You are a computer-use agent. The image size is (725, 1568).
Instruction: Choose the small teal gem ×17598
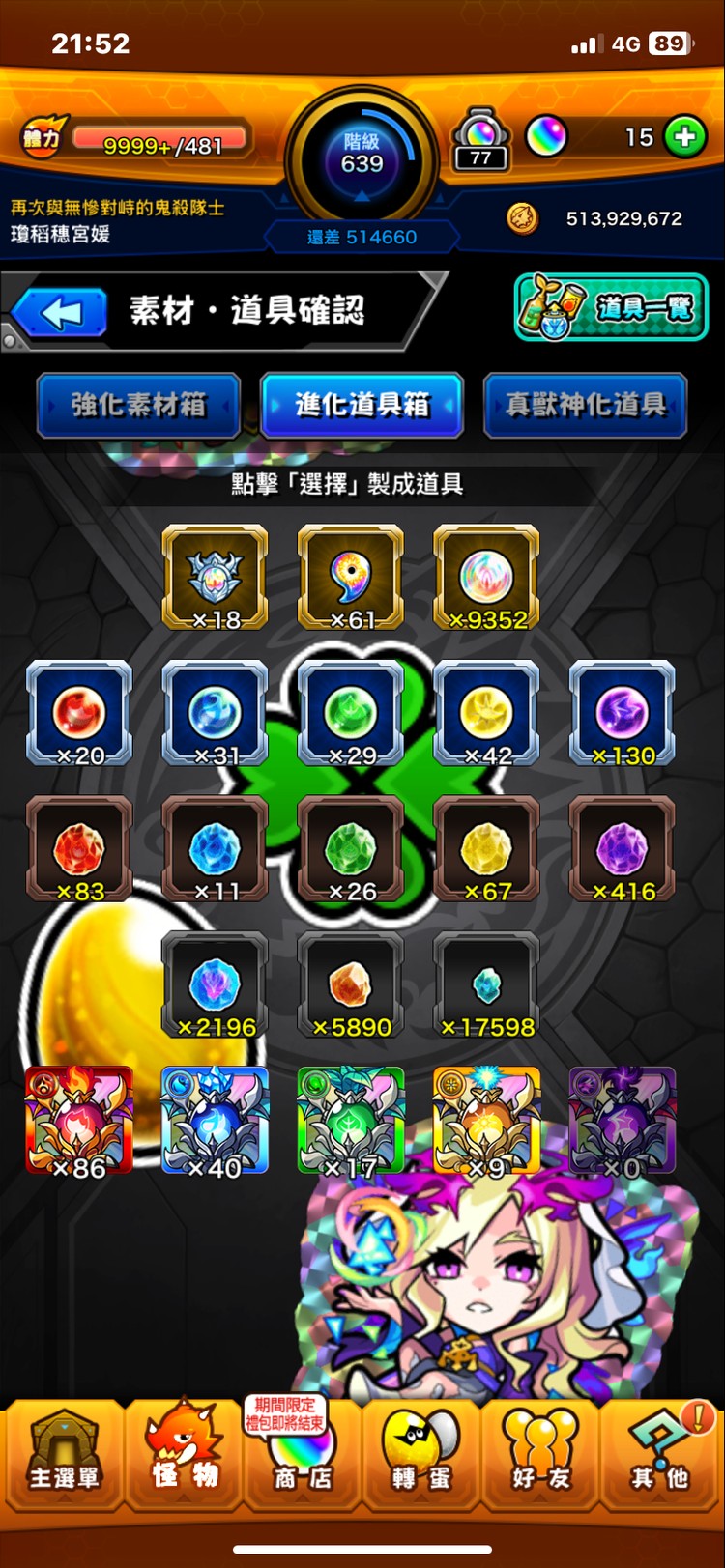pyautogui.click(x=486, y=984)
